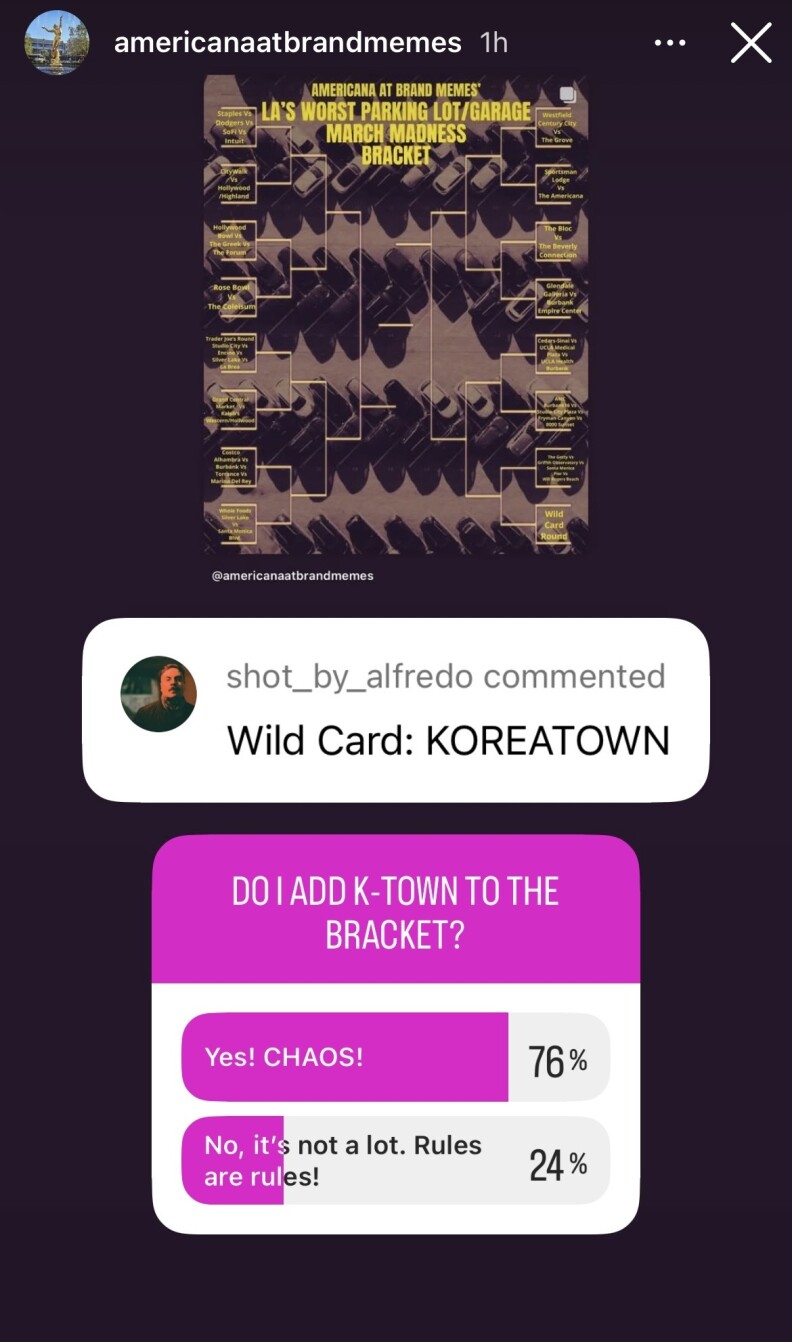This screenshot has width=792, height=1342.
Task: Open the shared parking bracket post
Action: pos(396,315)
